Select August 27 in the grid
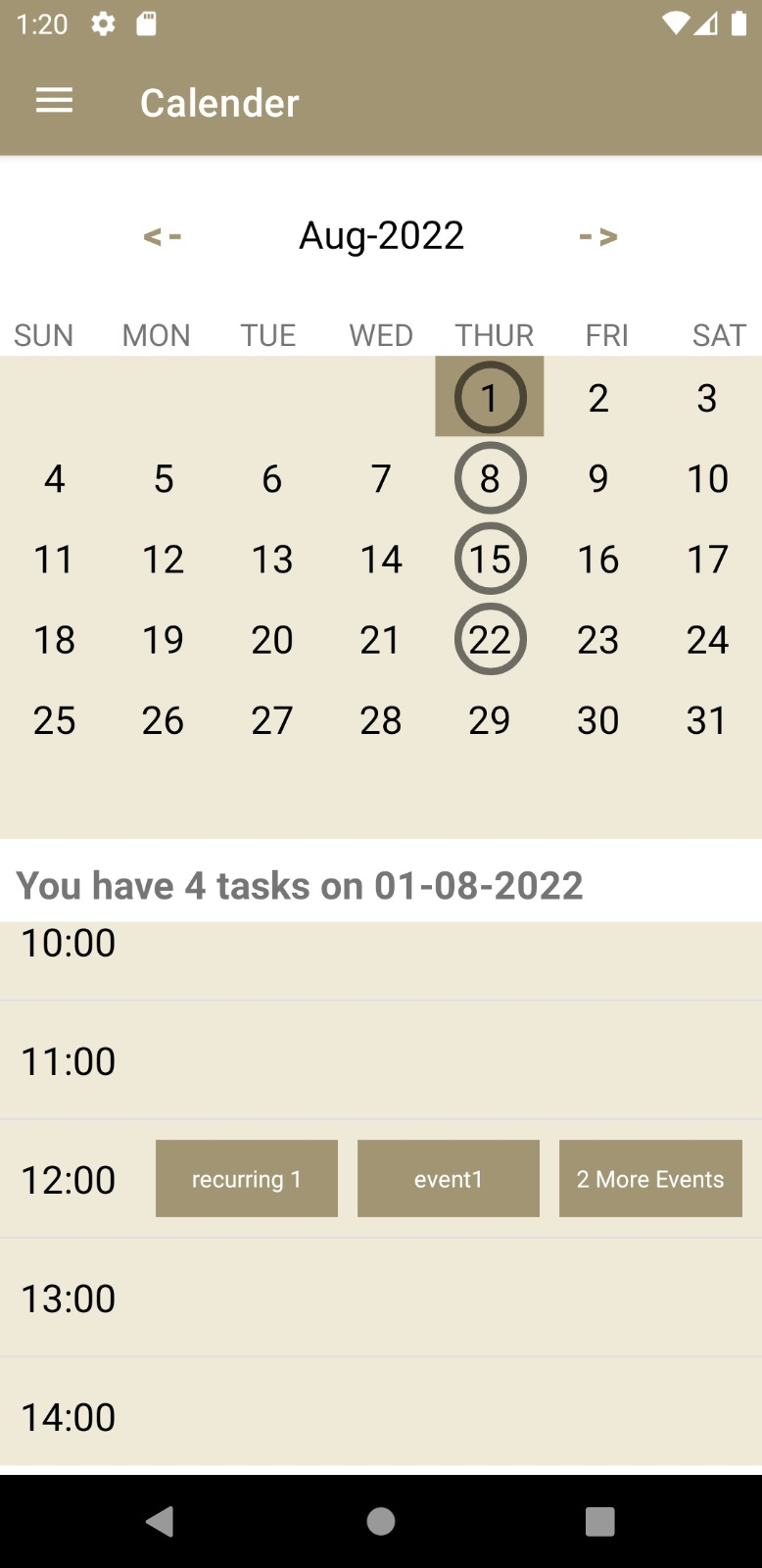Image resolution: width=762 pixels, height=1568 pixels. (x=271, y=720)
